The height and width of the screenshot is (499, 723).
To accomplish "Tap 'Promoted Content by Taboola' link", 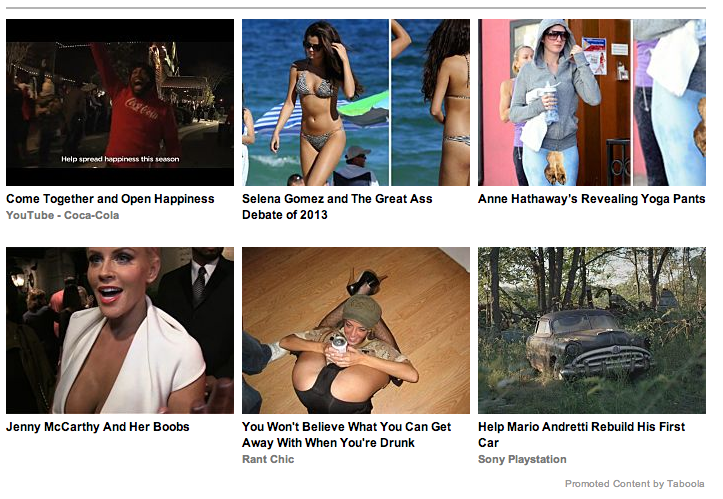I will [x=634, y=484].
